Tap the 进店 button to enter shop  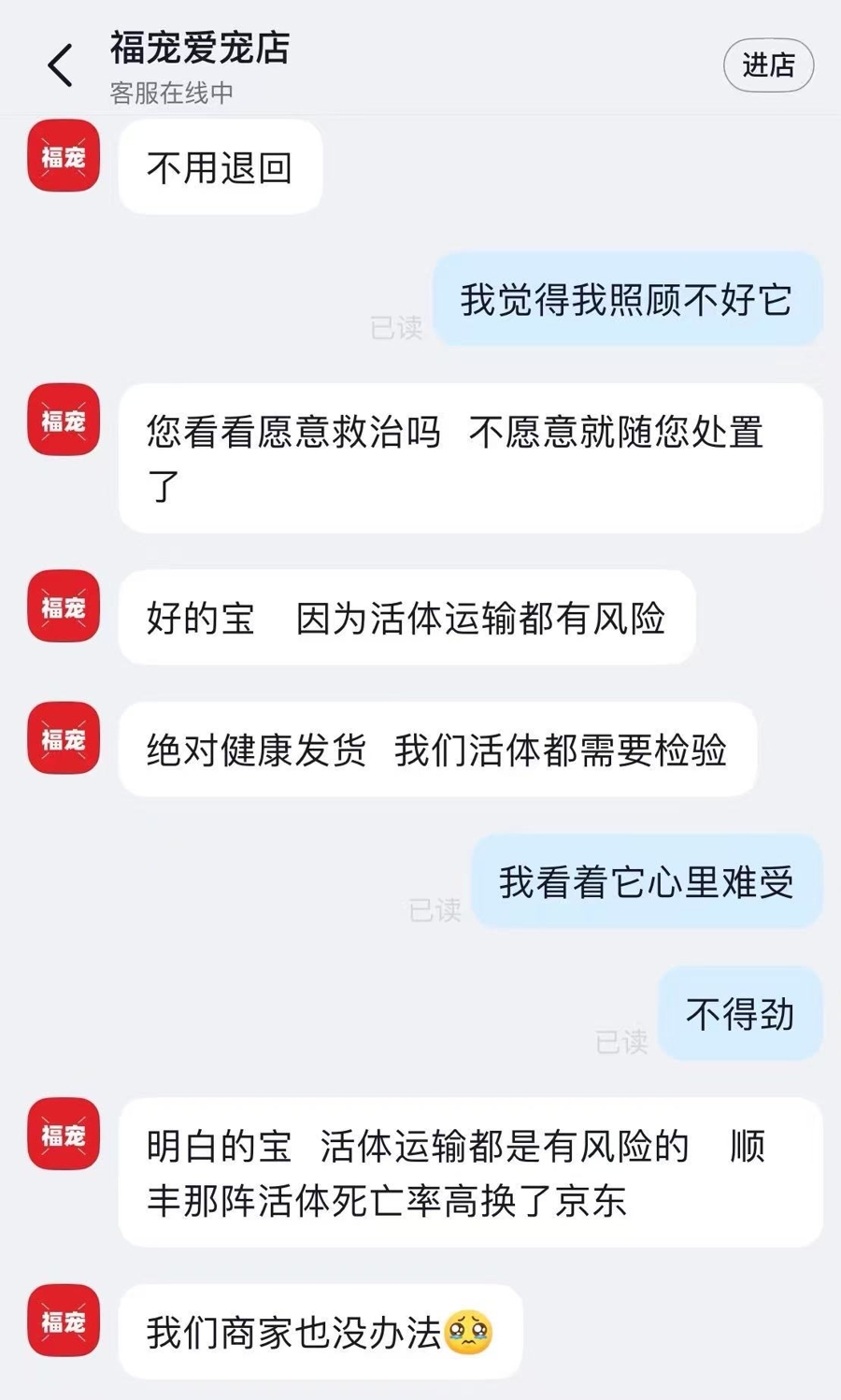coord(768,65)
